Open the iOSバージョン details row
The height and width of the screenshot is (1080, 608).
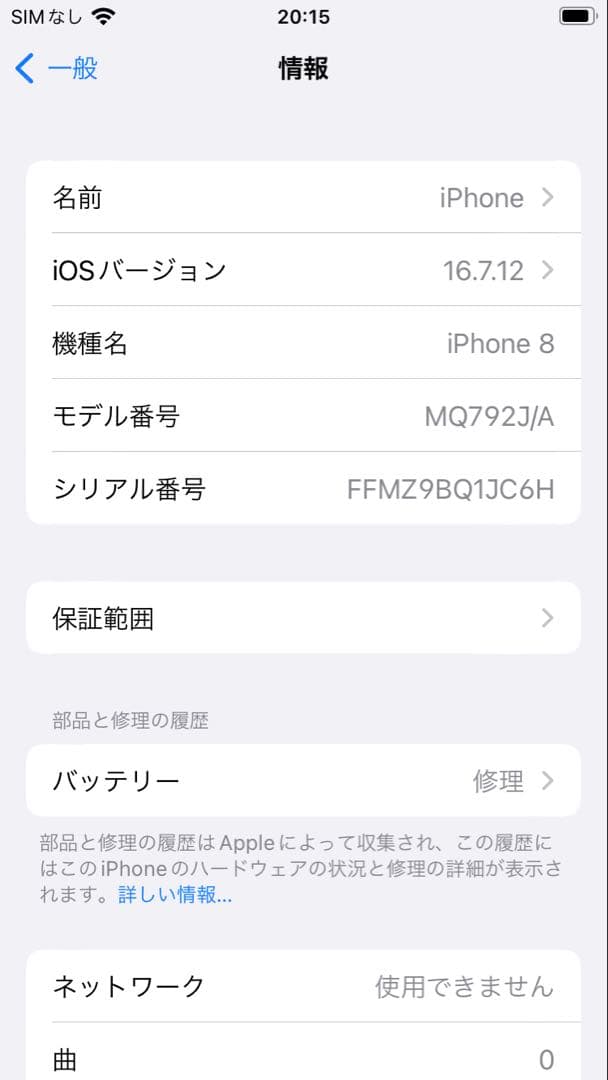[x=302, y=270]
